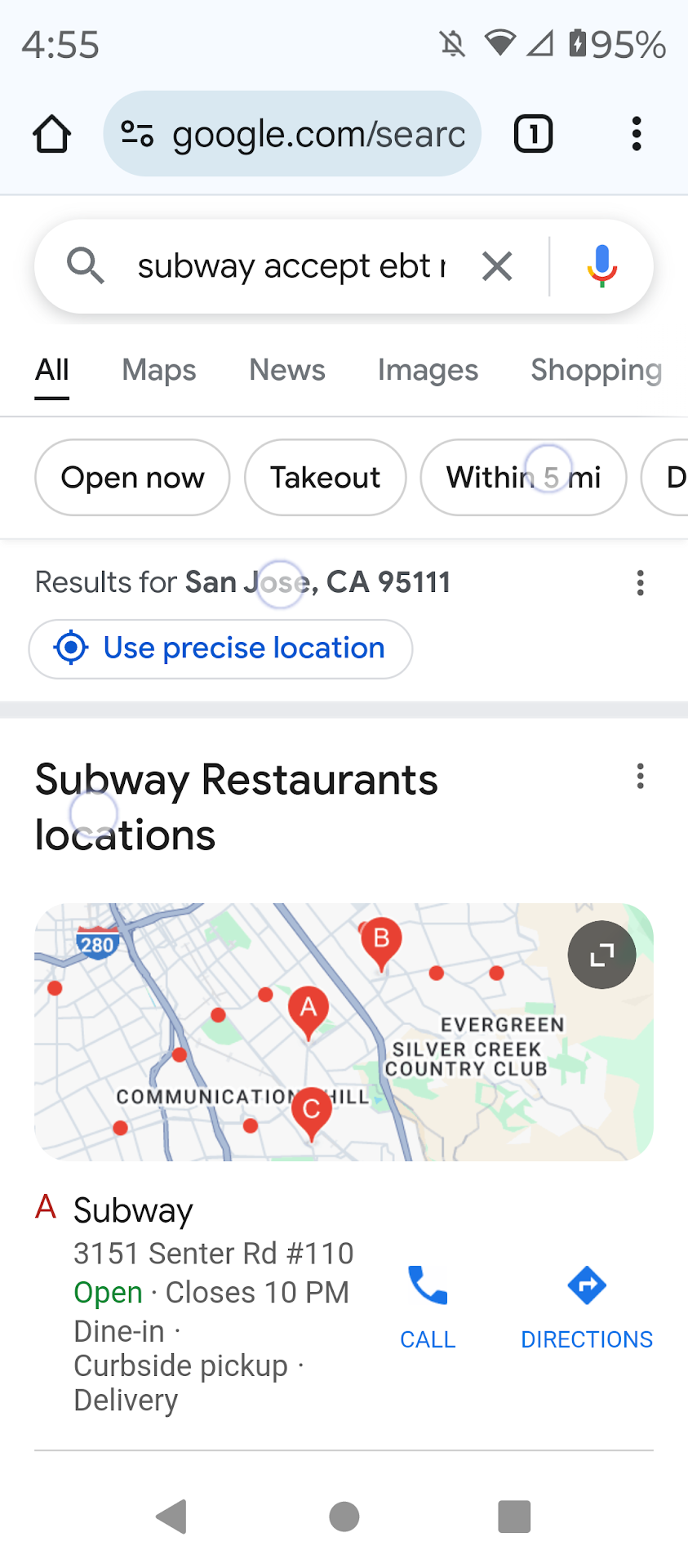Start a voice search
Image resolution: width=688 pixels, height=1568 pixels.
point(602,266)
